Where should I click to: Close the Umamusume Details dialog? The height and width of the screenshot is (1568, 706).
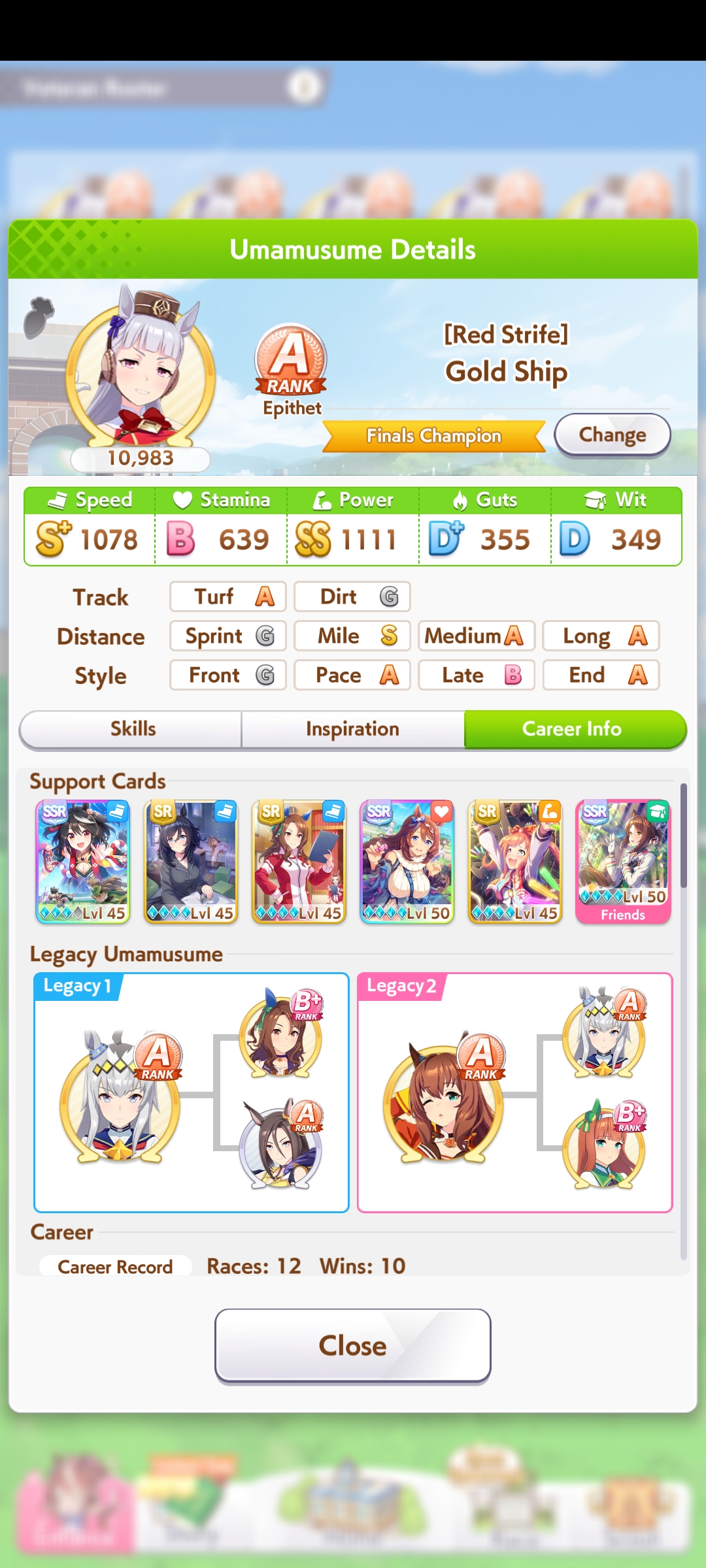(x=352, y=1346)
